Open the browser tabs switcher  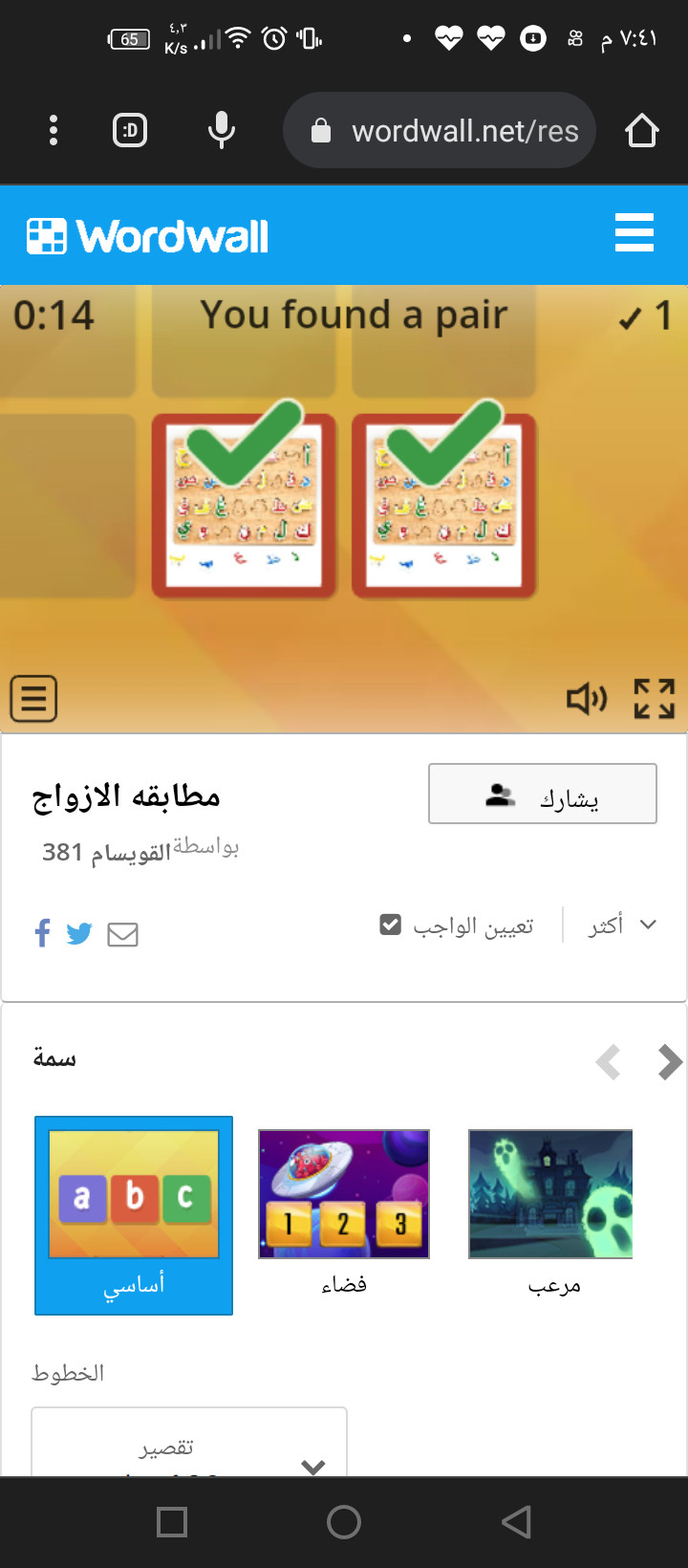click(130, 130)
